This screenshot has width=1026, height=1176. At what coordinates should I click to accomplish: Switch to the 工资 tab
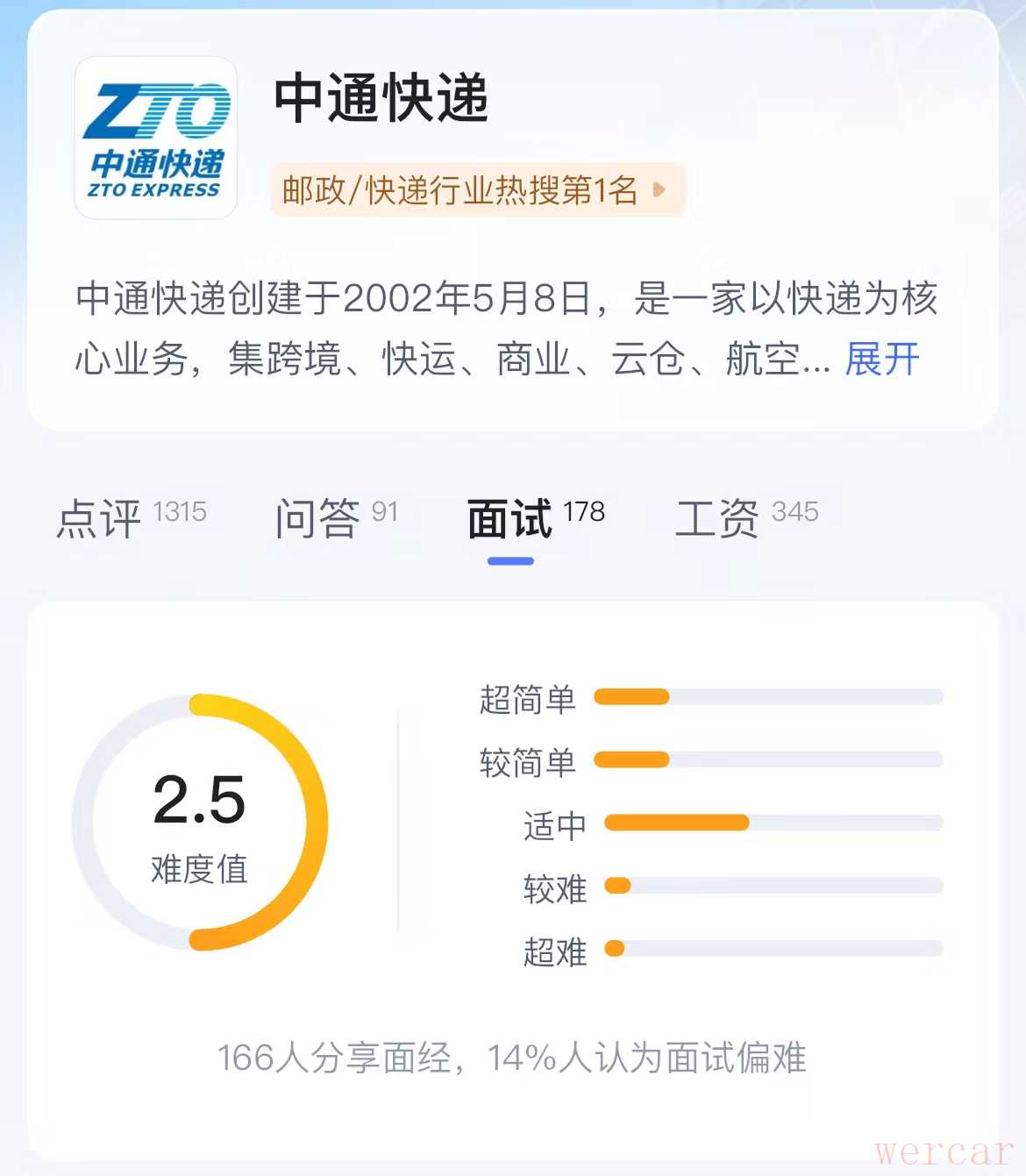(x=746, y=517)
